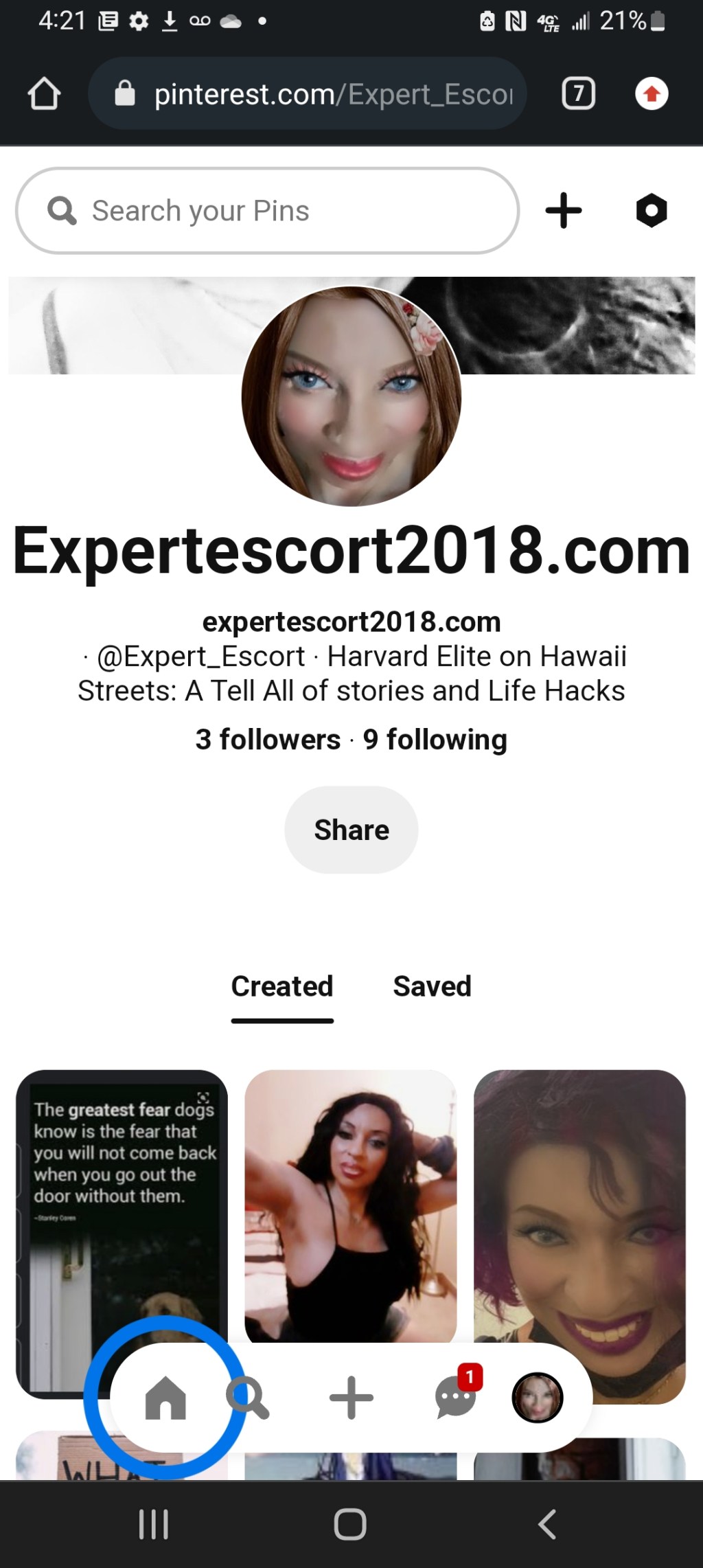Open the pin of woman in black top
Viewport: 703px width, 1568px height.
[x=350, y=1202]
